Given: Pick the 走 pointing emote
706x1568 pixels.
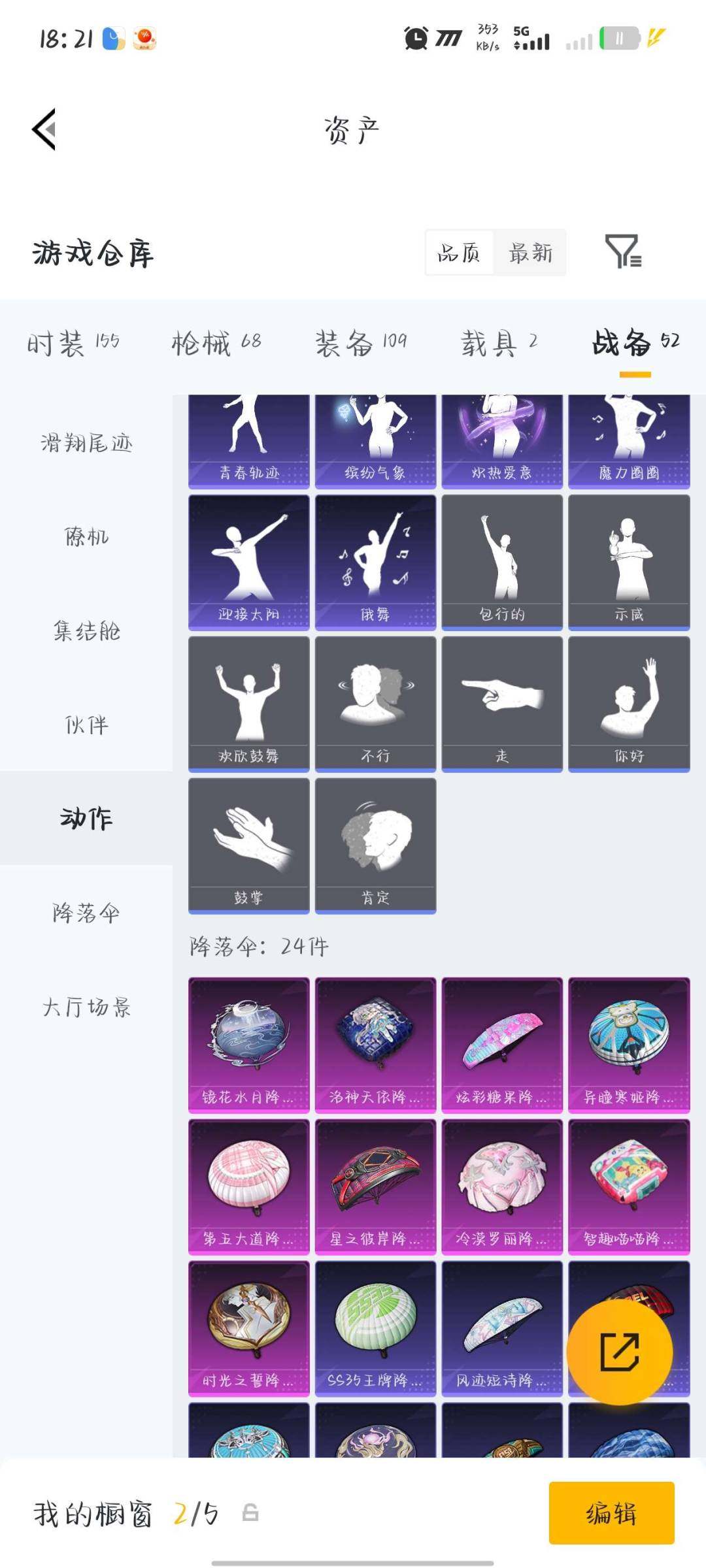Looking at the screenshot, I should [501, 702].
